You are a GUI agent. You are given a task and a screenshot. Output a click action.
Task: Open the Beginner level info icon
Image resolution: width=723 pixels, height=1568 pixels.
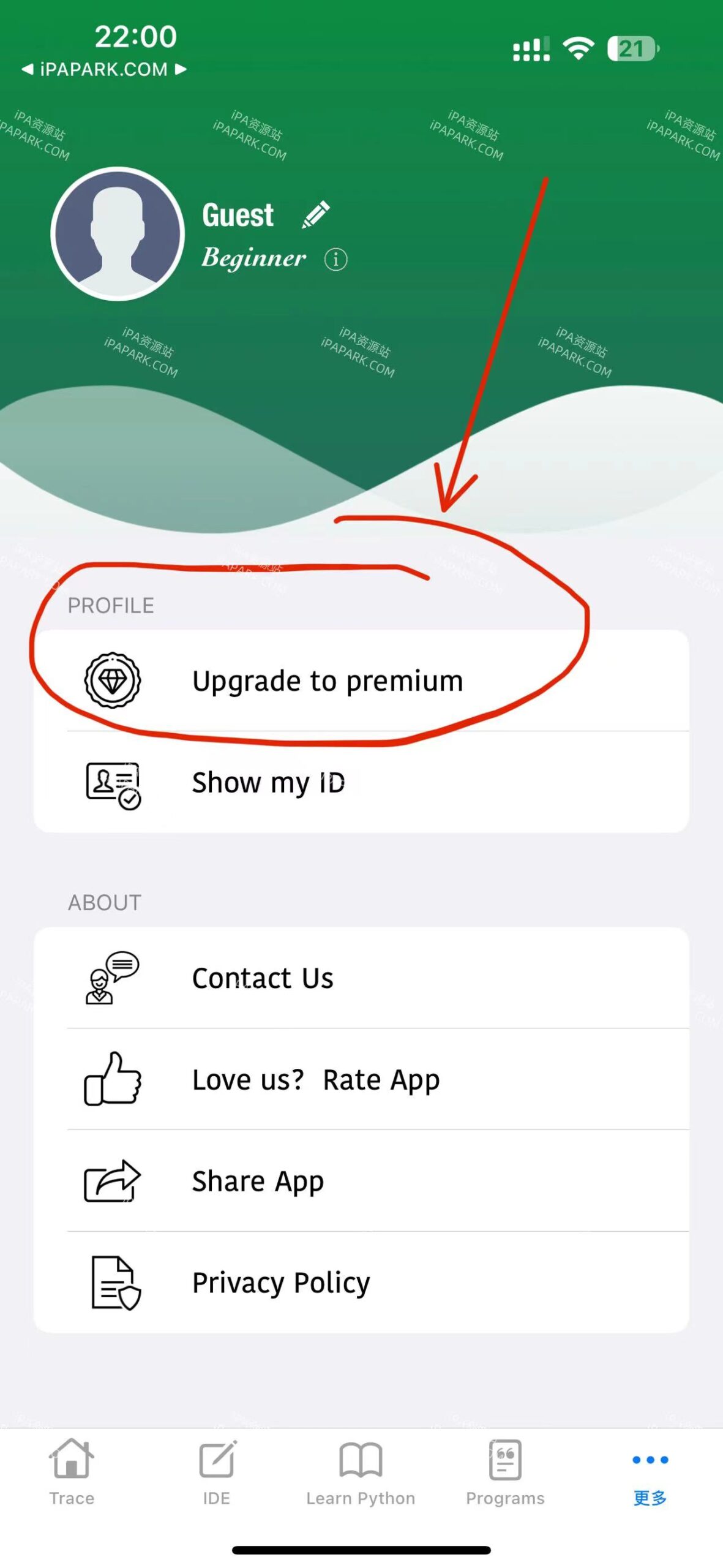335,260
